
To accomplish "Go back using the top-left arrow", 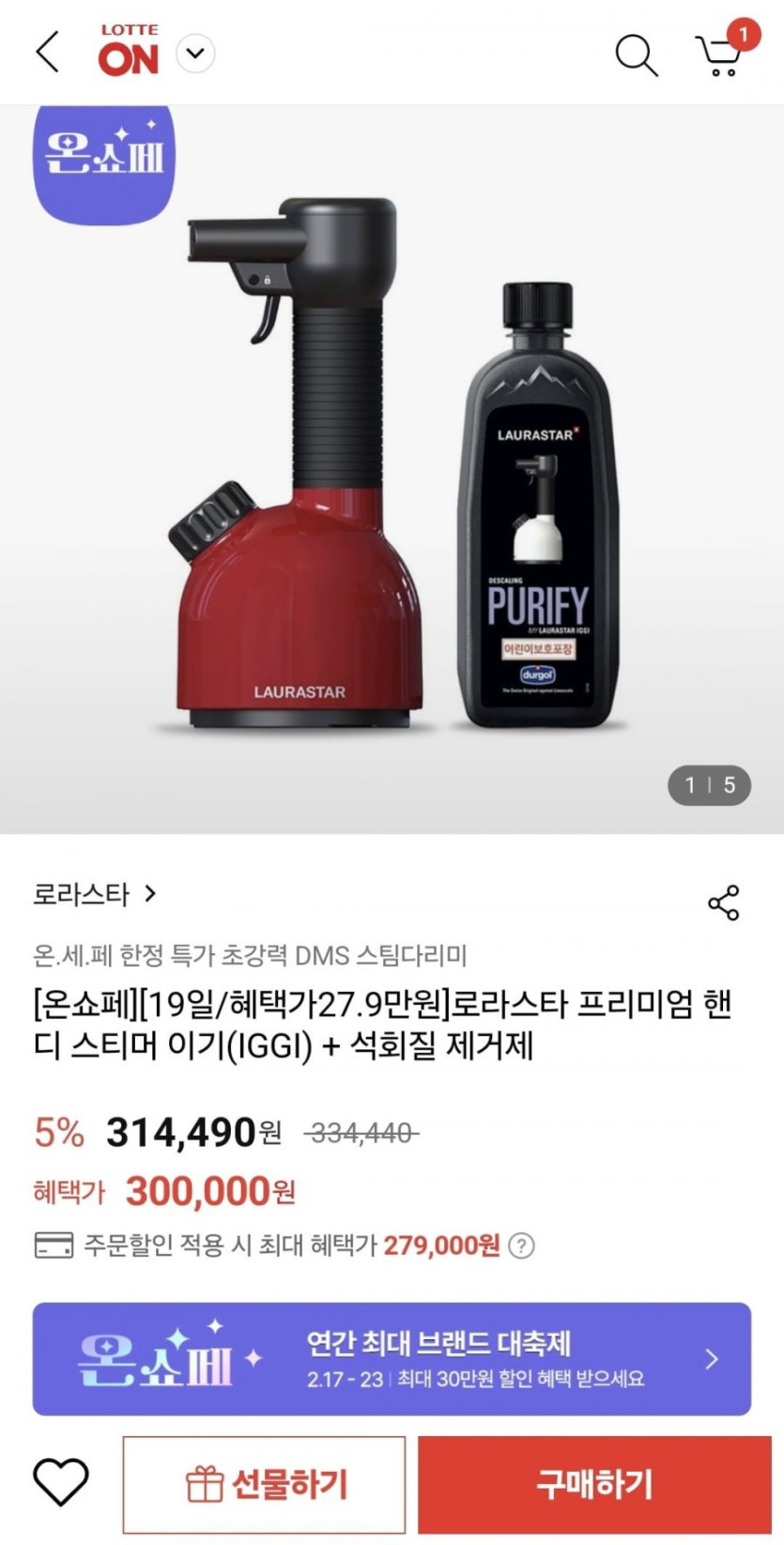I will [x=47, y=52].
